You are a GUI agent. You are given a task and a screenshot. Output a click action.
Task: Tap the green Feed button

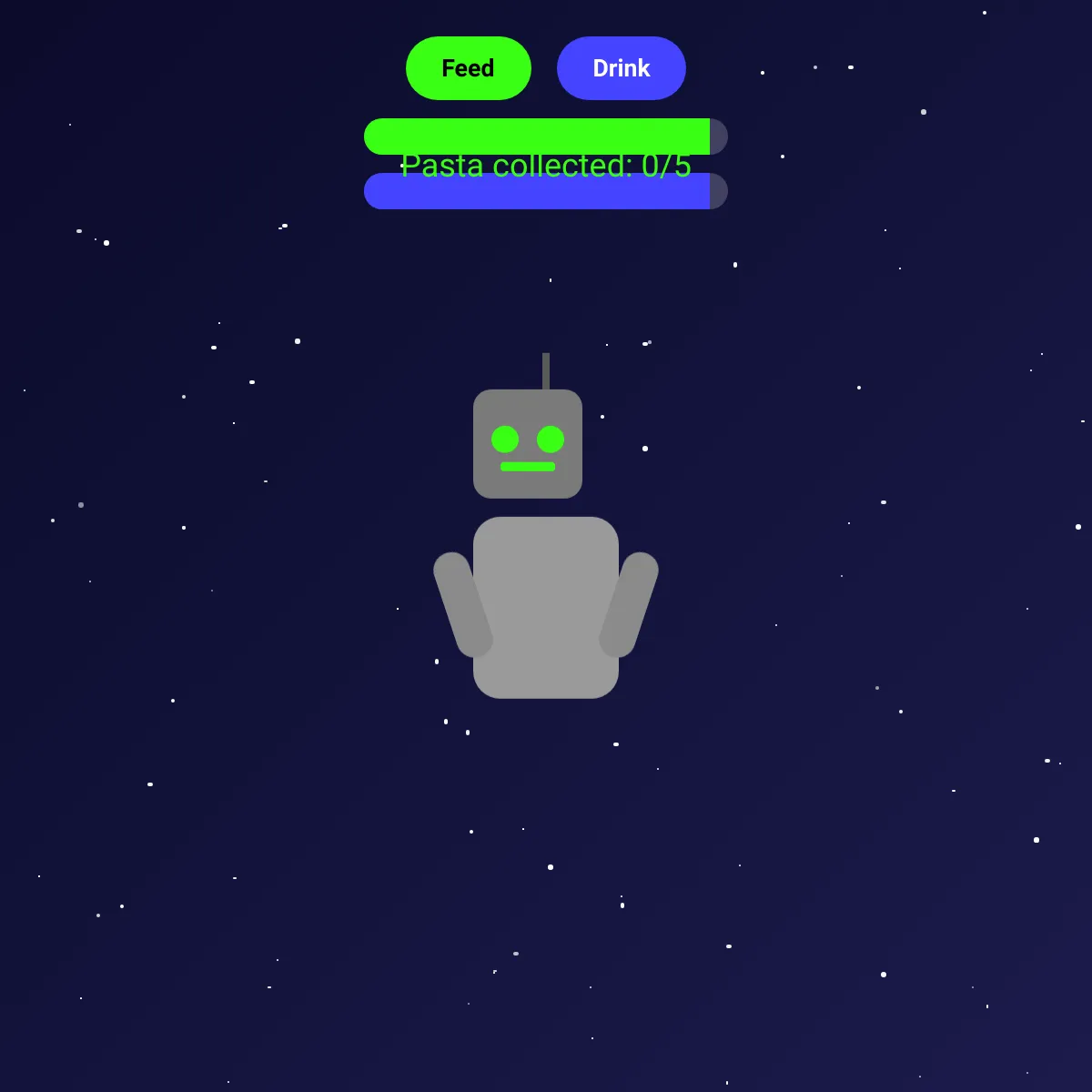pyautogui.click(x=468, y=68)
